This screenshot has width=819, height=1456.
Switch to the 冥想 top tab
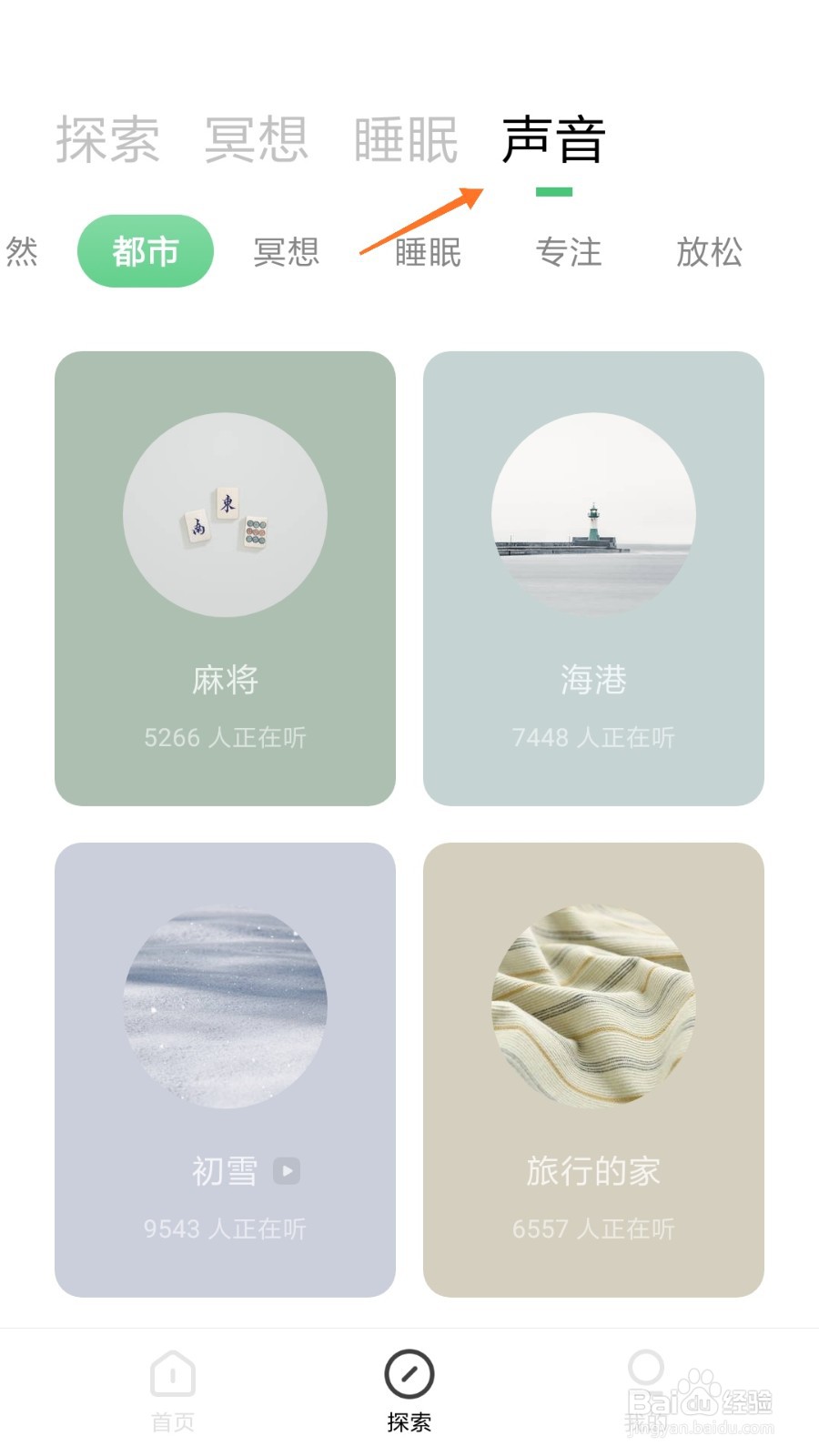point(258,136)
